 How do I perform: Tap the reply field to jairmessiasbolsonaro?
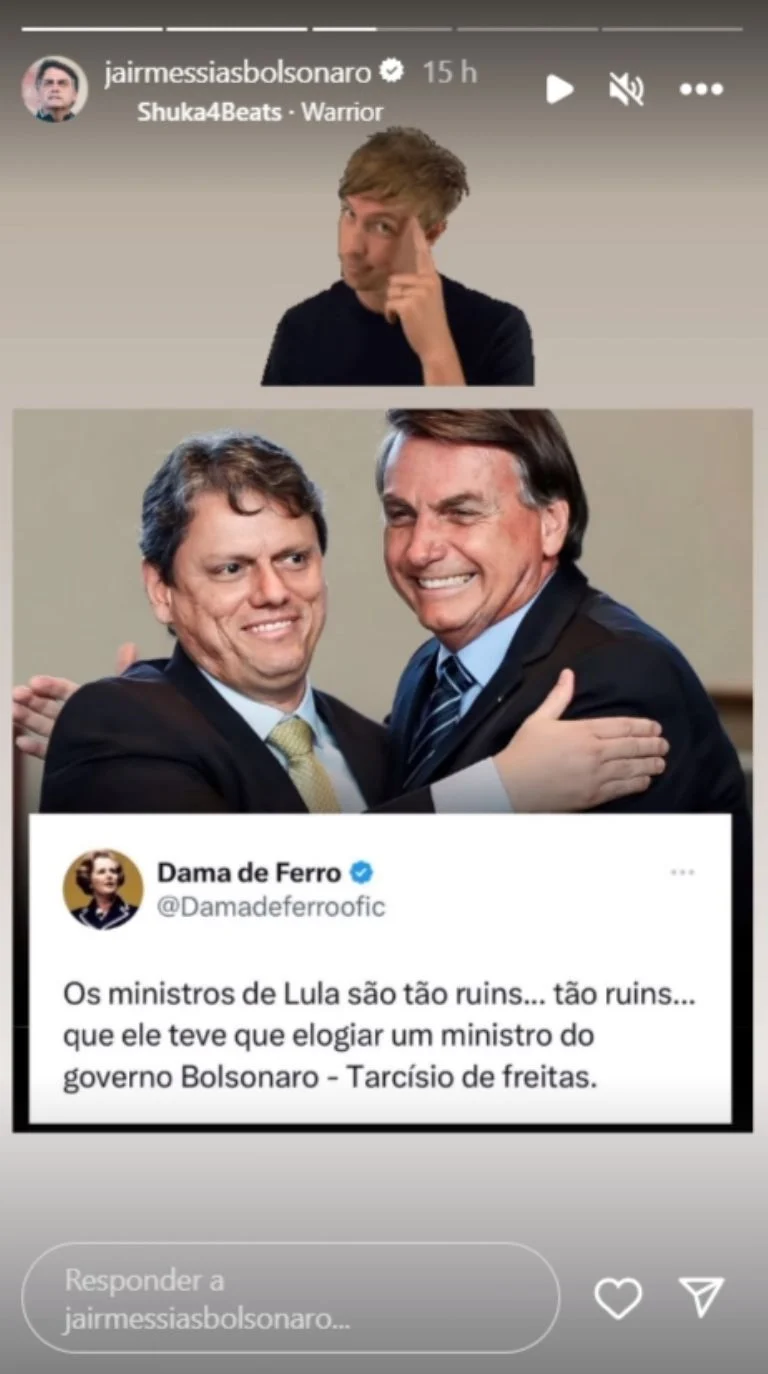tap(290, 1298)
